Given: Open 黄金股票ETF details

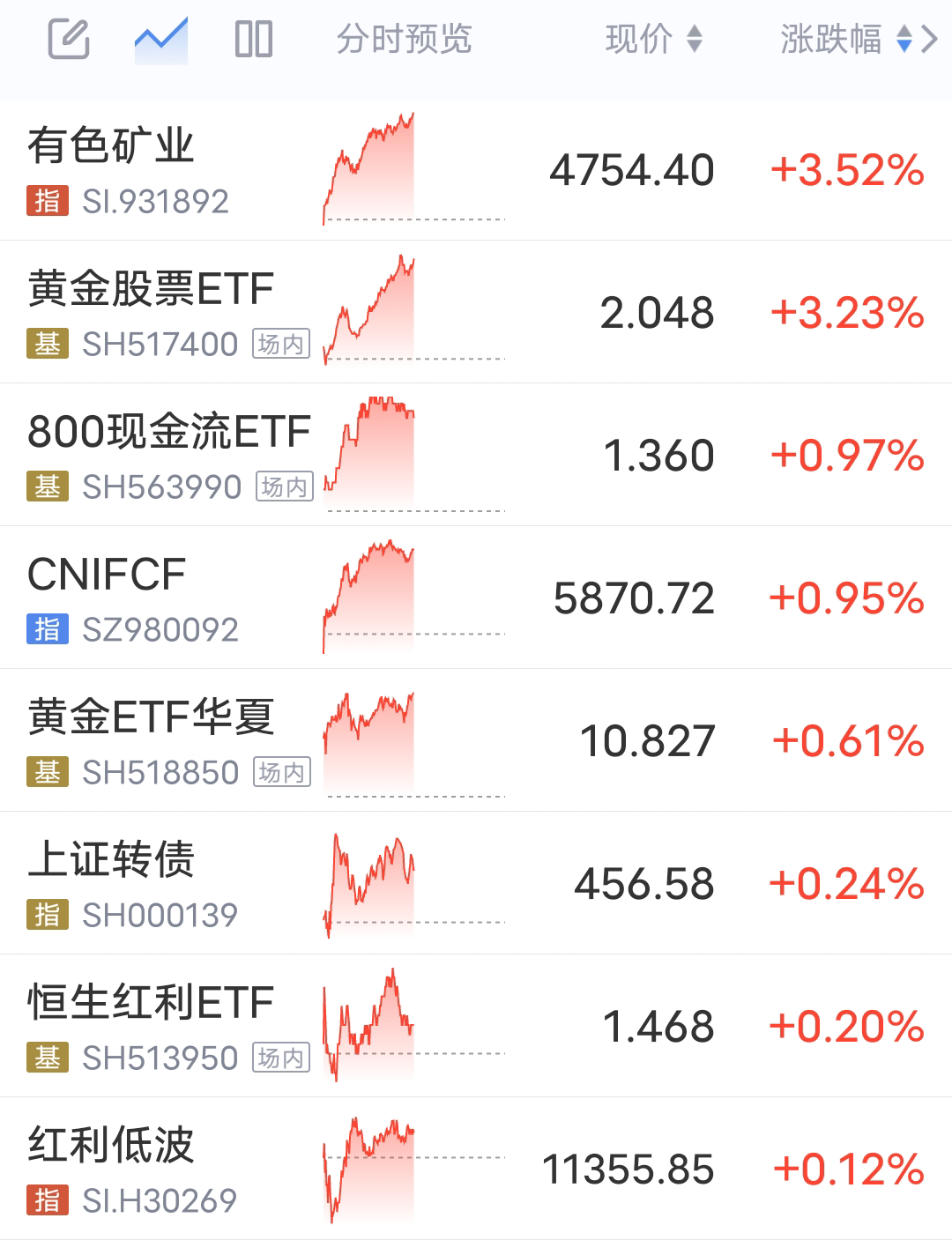Looking at the screenshot, I should (x=476, y=312).
